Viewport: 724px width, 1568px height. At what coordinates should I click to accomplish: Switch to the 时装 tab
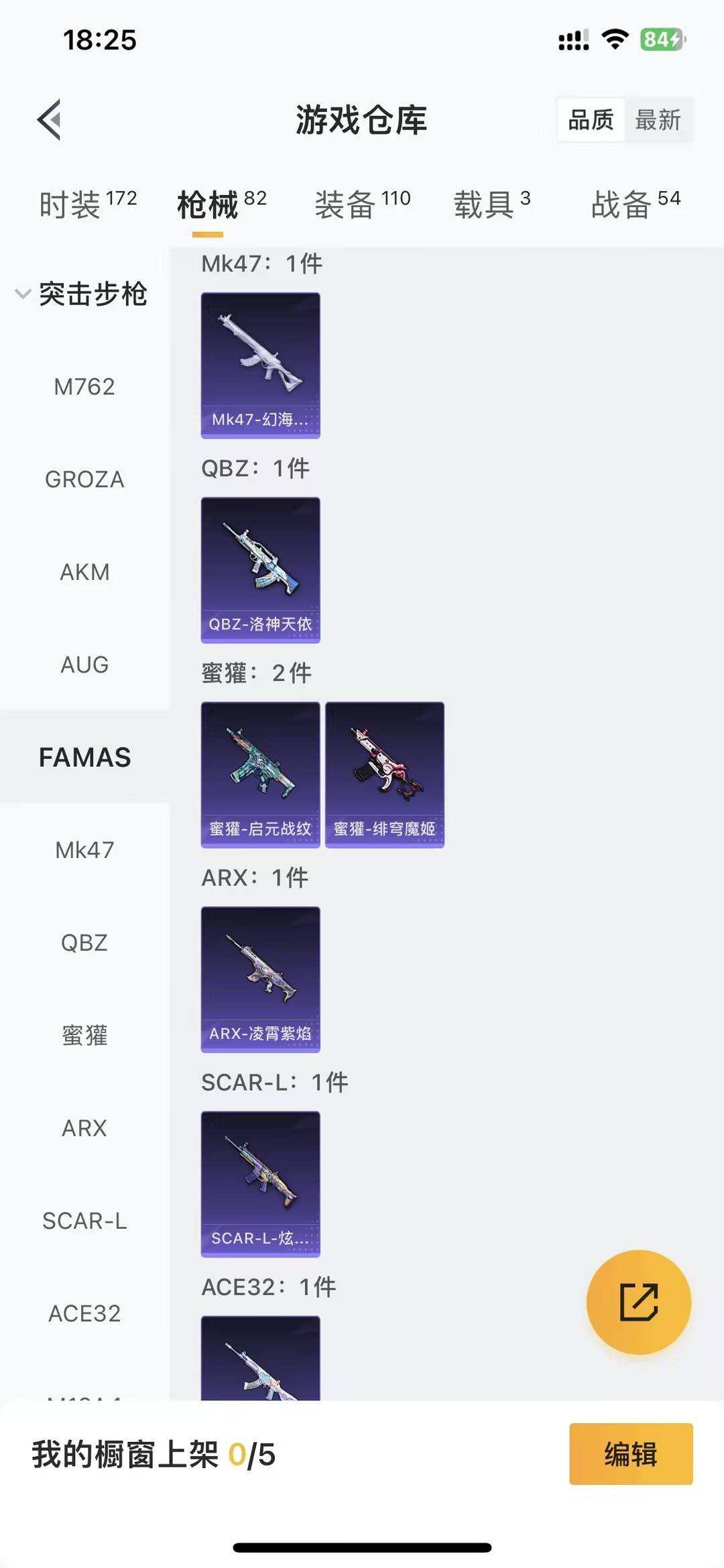coord(87,204)
